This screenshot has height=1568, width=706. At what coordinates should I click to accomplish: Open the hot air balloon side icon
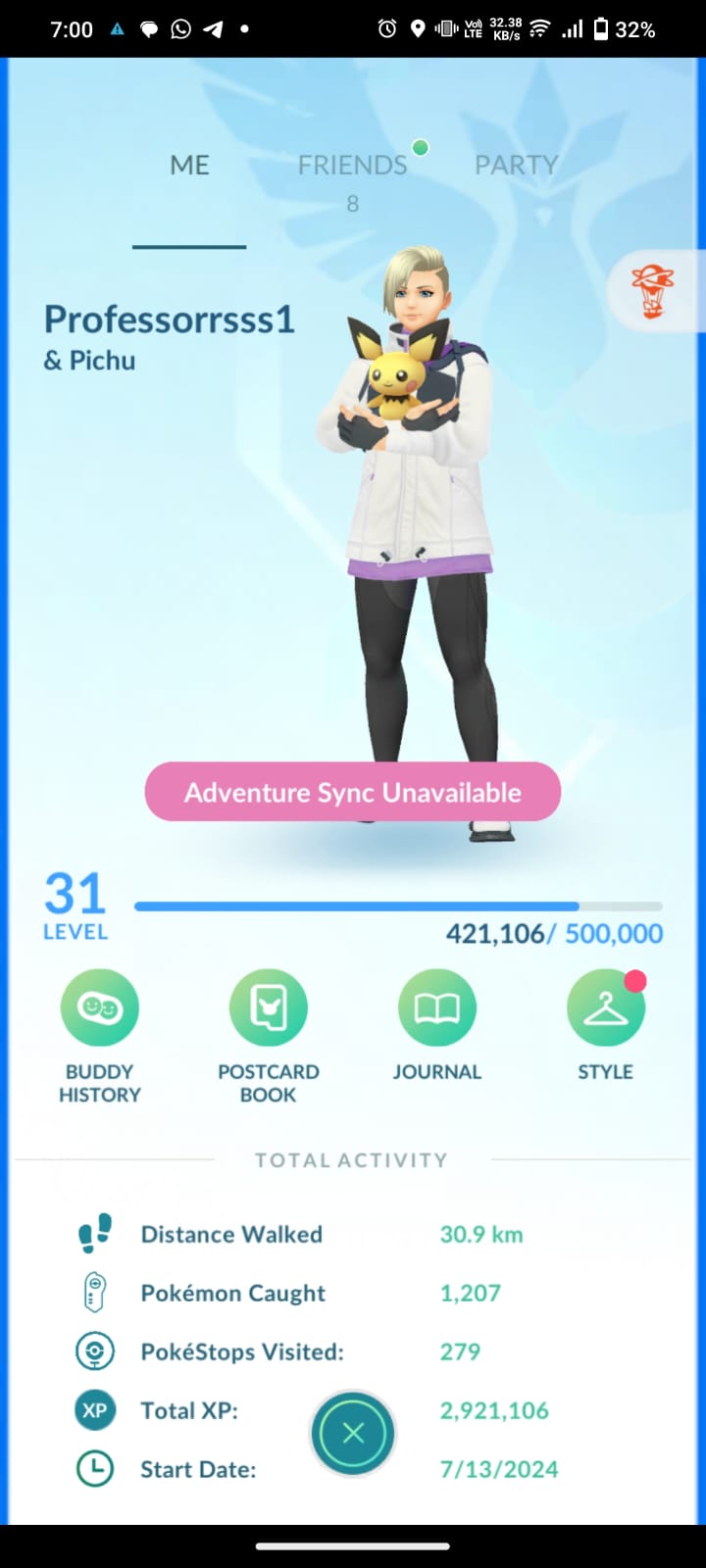(652, 291)
